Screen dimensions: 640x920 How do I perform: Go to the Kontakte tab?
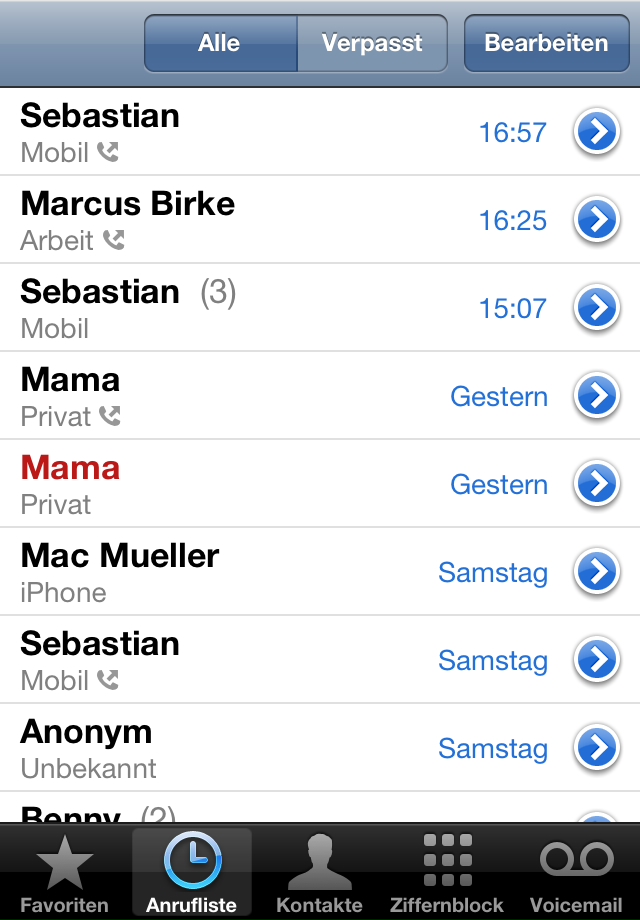pos(320,874)
